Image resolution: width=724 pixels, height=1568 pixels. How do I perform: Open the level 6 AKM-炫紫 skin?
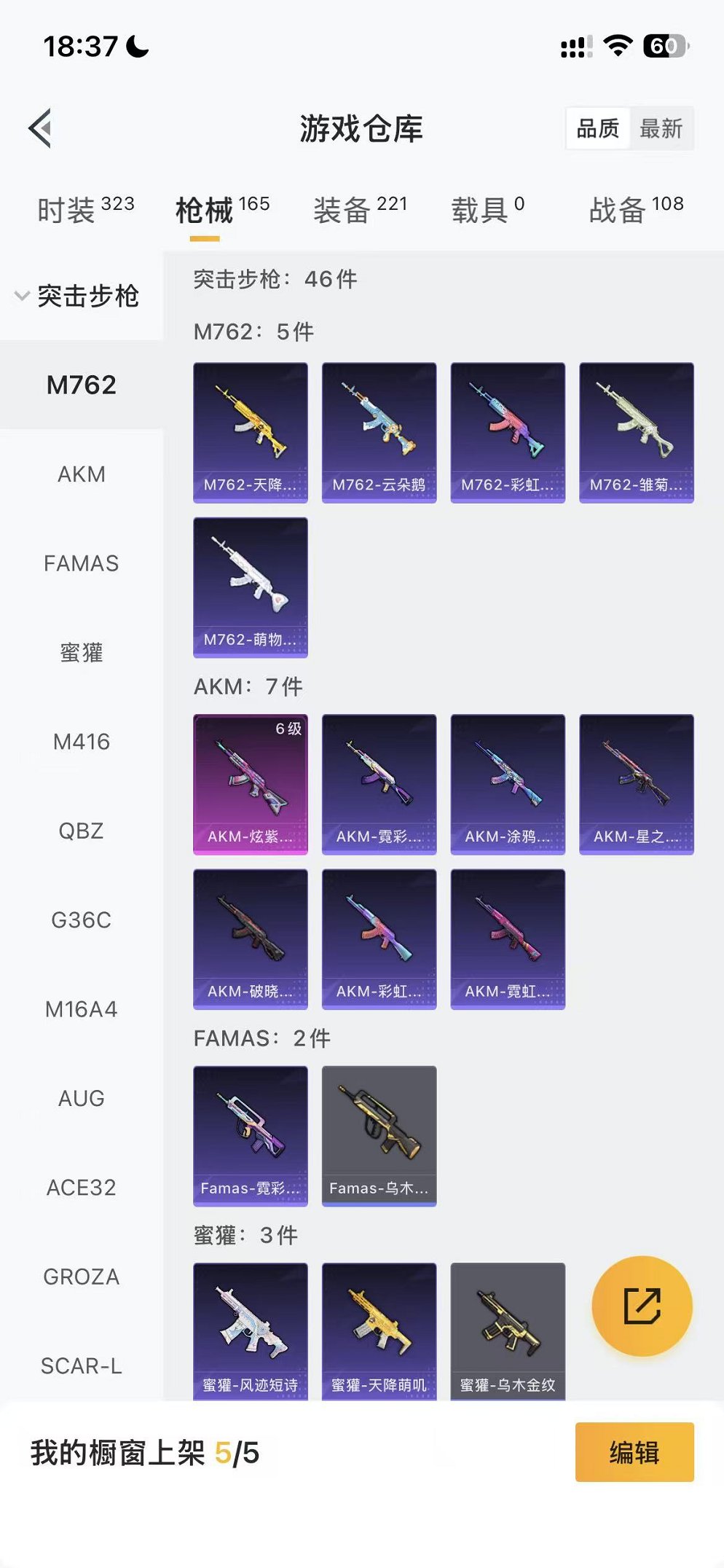[x=251, y=784]
